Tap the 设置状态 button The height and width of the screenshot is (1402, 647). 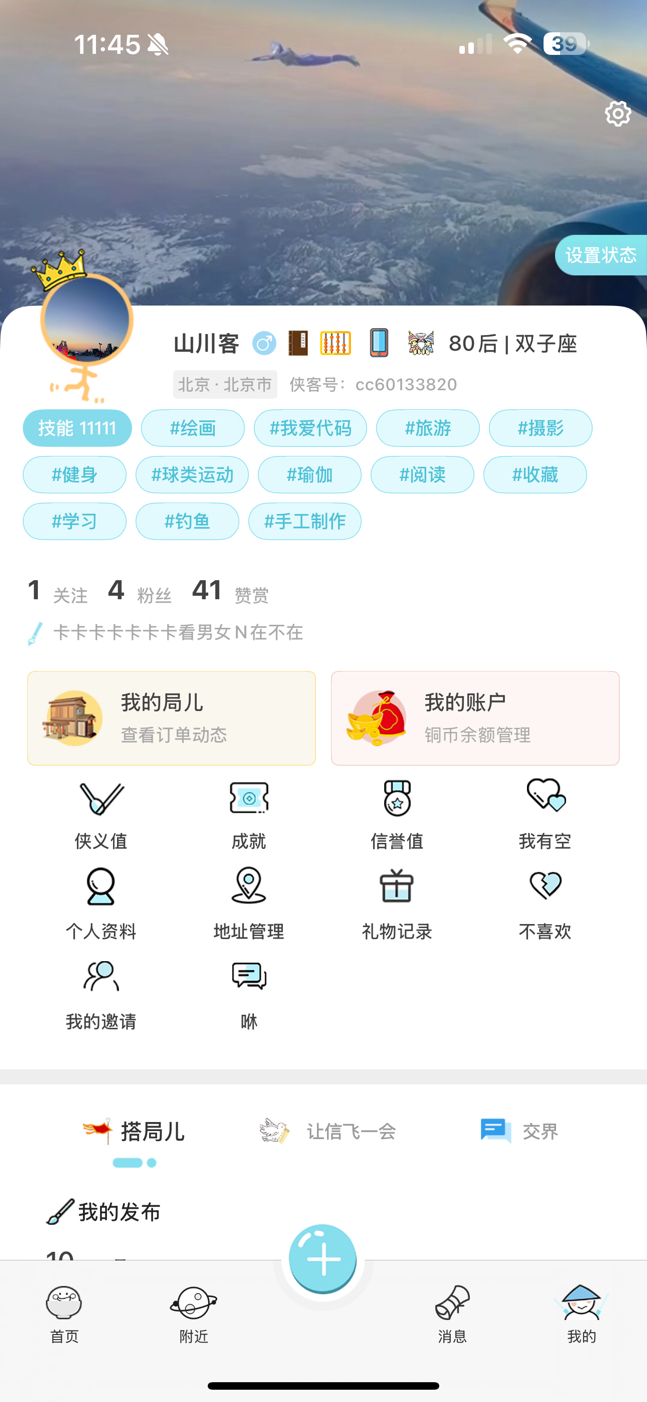[600, 255]
